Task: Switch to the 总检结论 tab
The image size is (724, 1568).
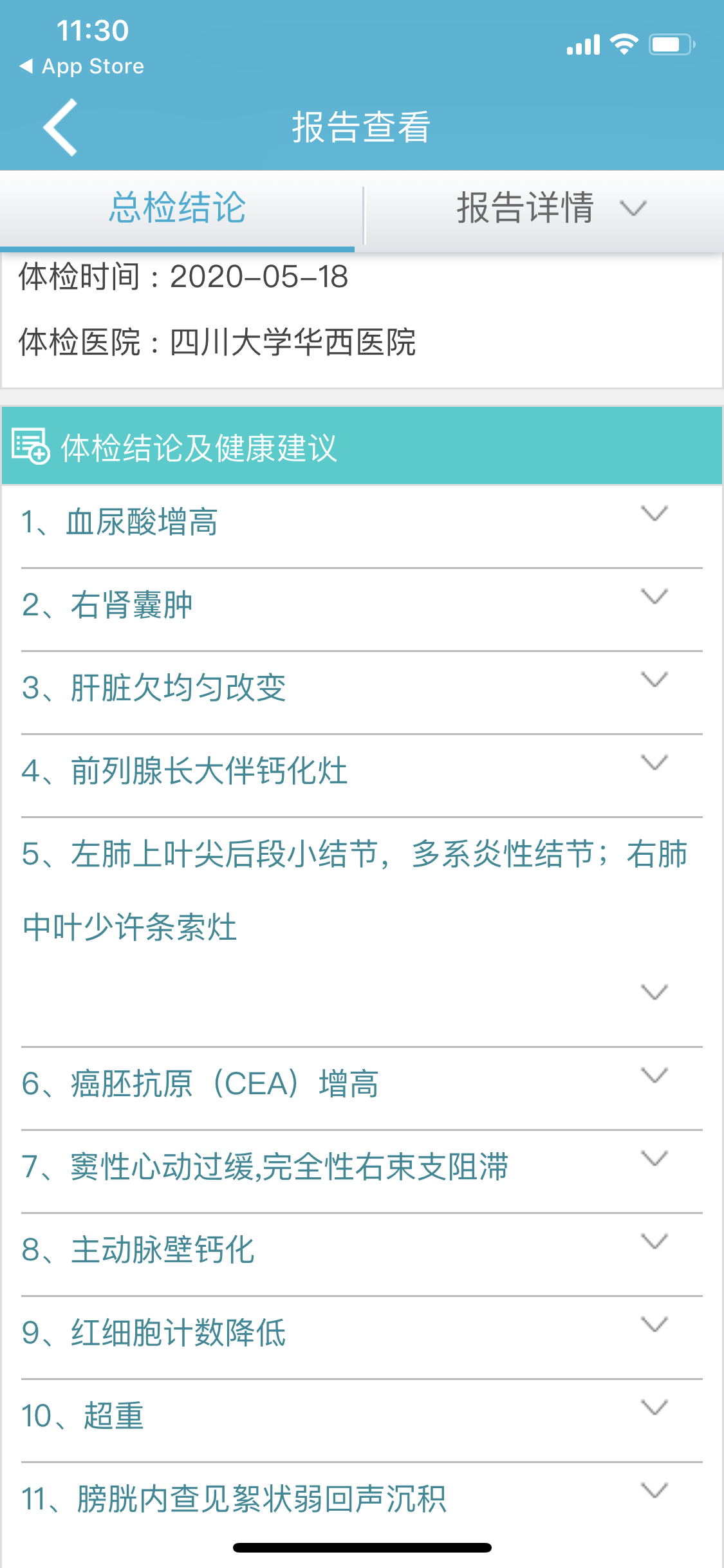Action: coord(177,208)
